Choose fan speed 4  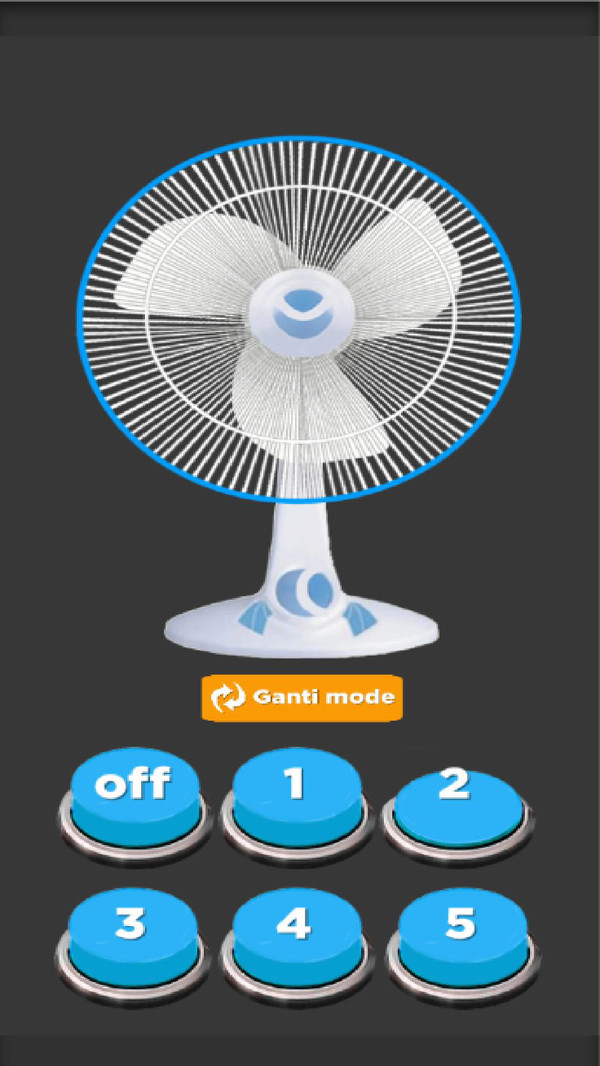point(295,931)
